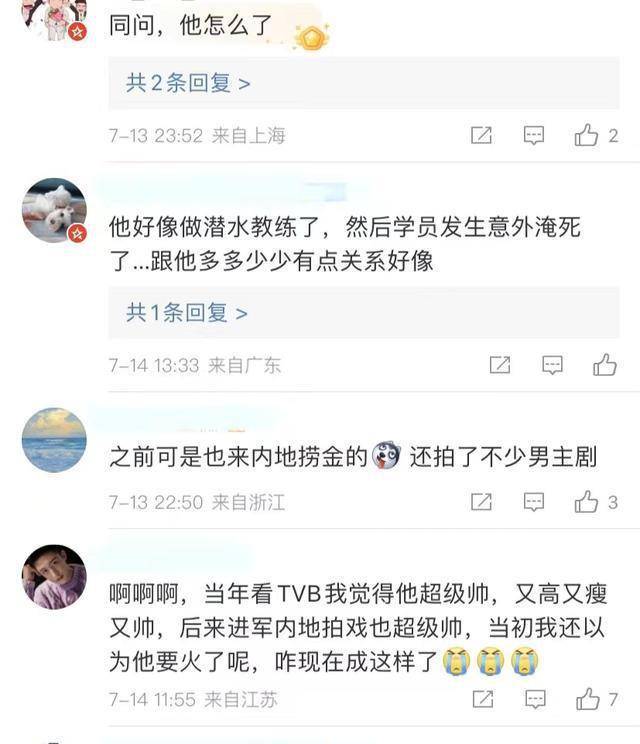The image size is (640, 744).
Task: Like the comment from 广东 about 潜水教练
Action: pos(604,365)
